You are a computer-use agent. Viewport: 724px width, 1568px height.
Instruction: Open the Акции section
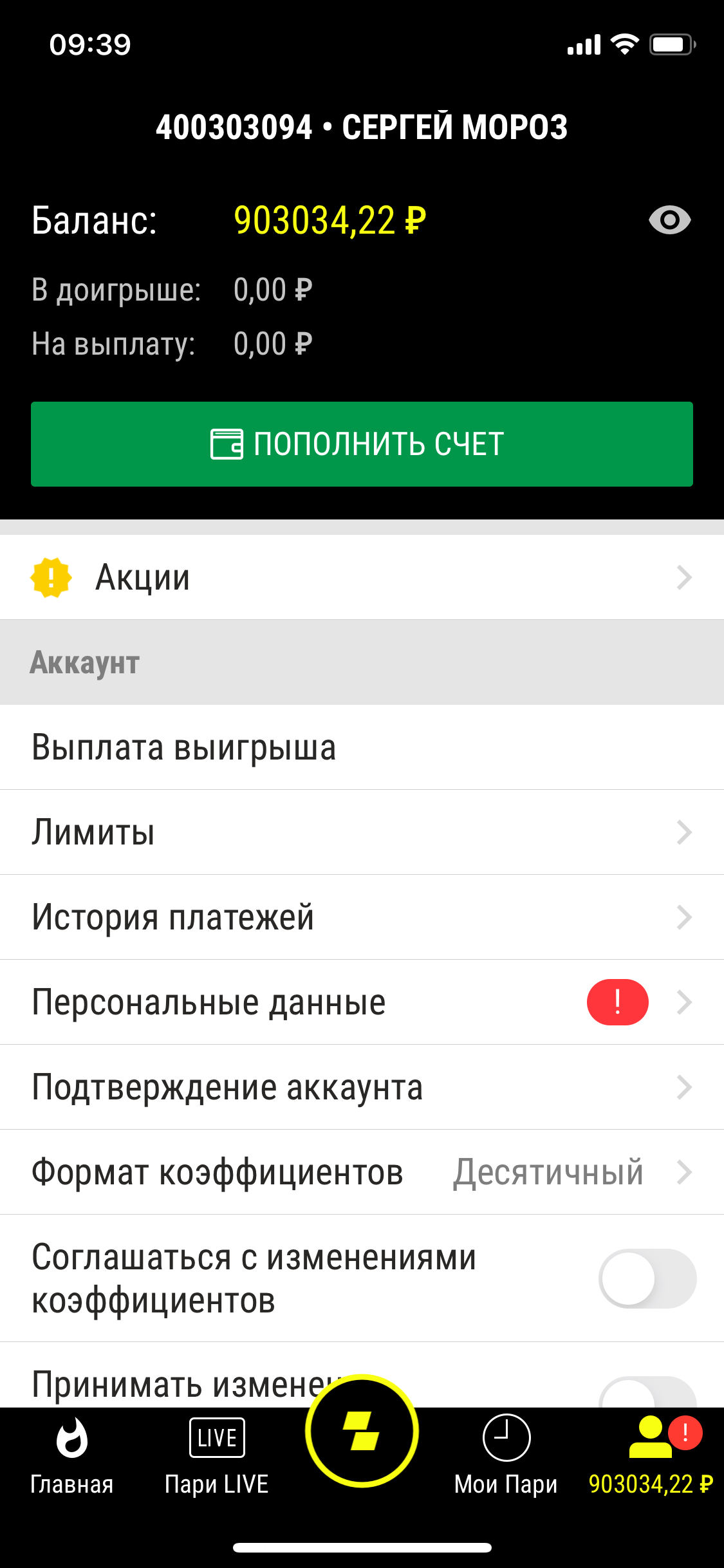362,577
